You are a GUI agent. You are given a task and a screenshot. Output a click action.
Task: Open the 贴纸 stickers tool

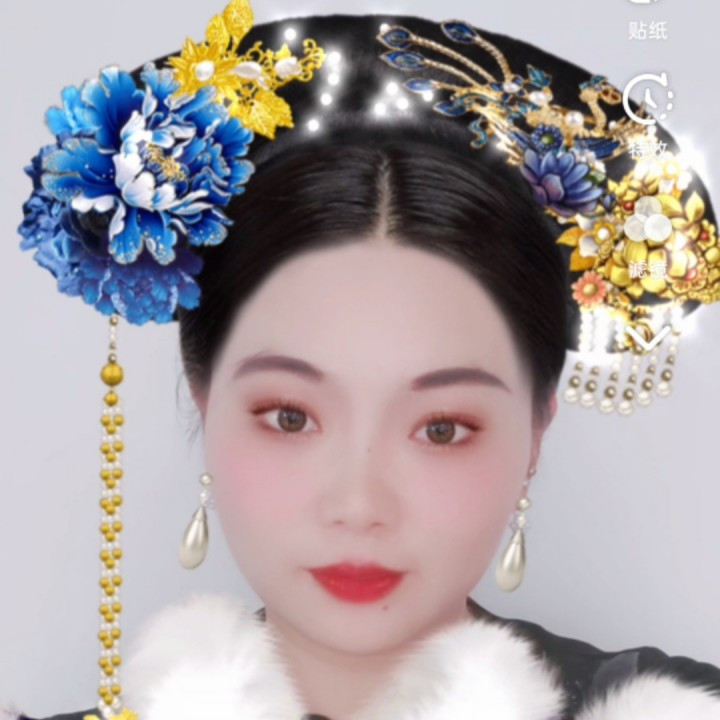648,21
